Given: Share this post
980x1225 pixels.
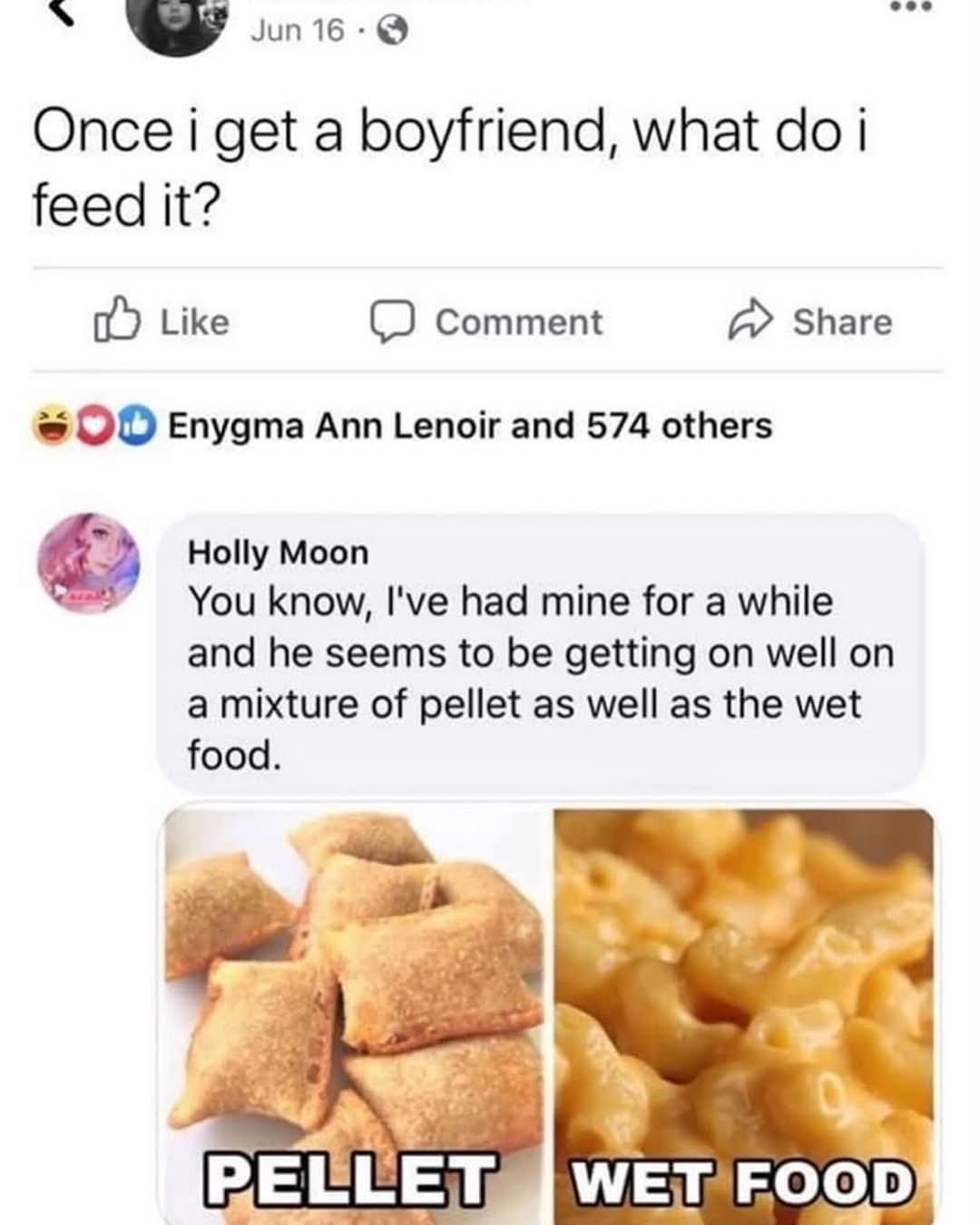Looking at the screenshot, I should point(810,322).
